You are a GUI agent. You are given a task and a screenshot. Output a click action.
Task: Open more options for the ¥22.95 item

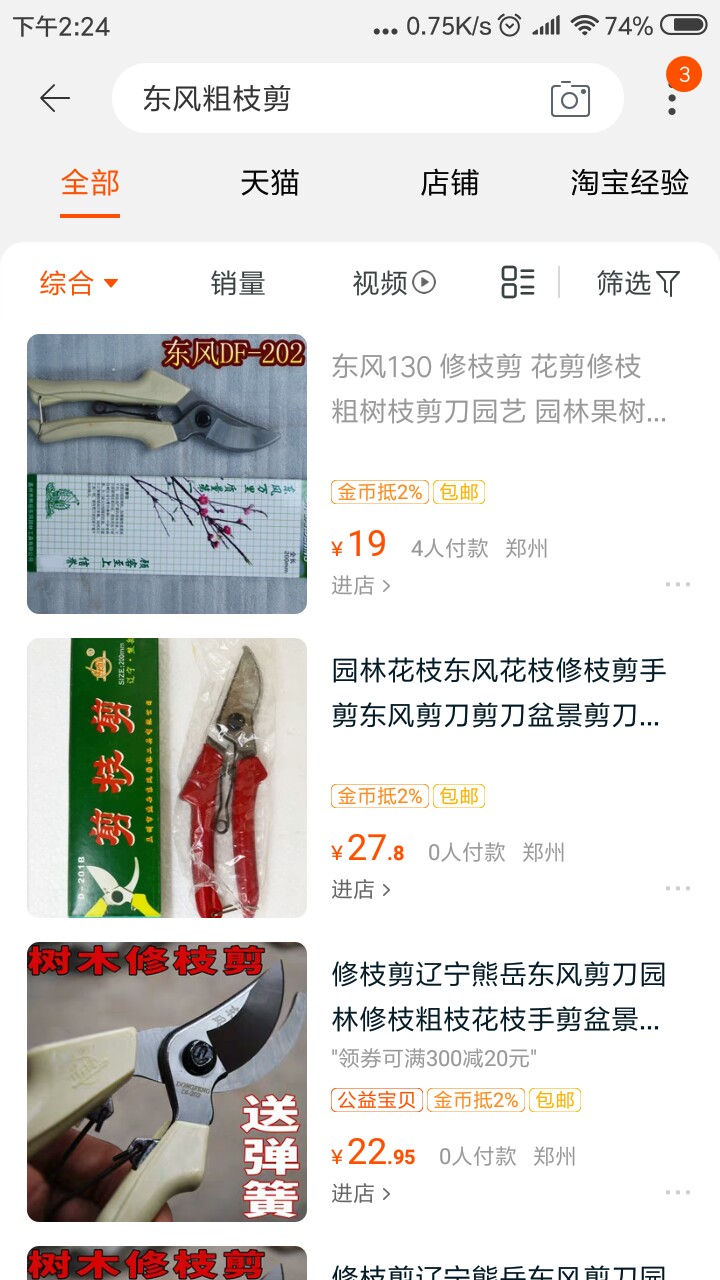pyautogui.click(x=677, y=1192)
